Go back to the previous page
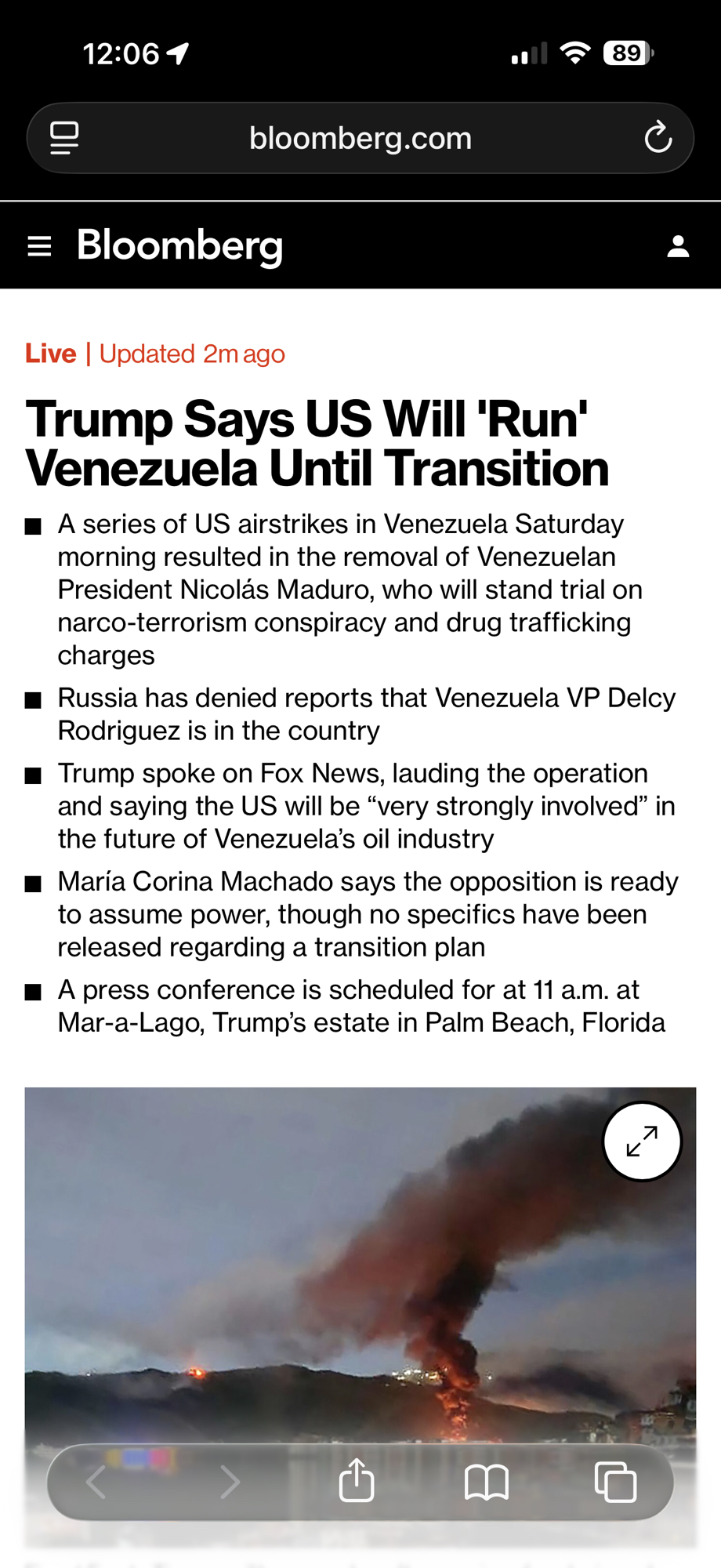Screen dimensions: 721x1568 tap(96, 1482)
